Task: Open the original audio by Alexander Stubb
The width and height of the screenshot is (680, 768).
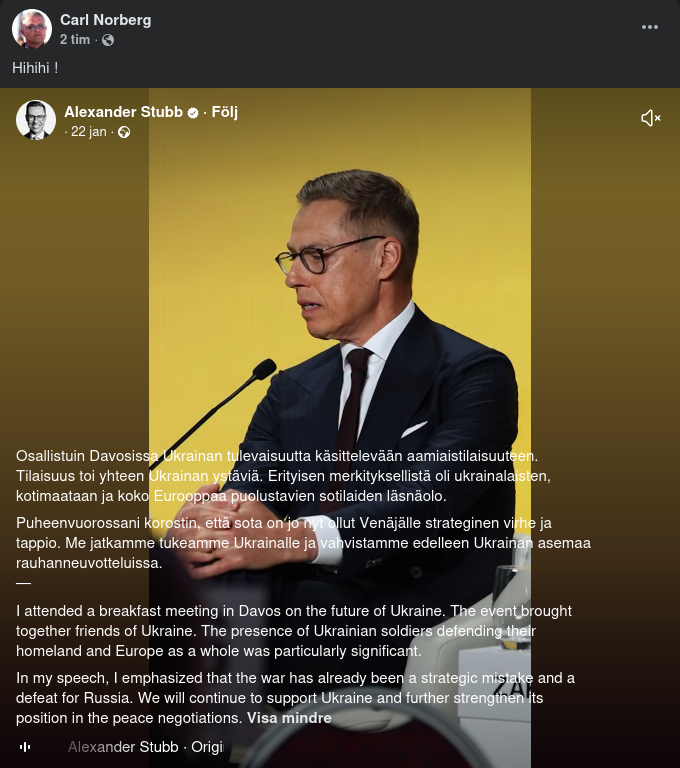Action: pos(145,747)
